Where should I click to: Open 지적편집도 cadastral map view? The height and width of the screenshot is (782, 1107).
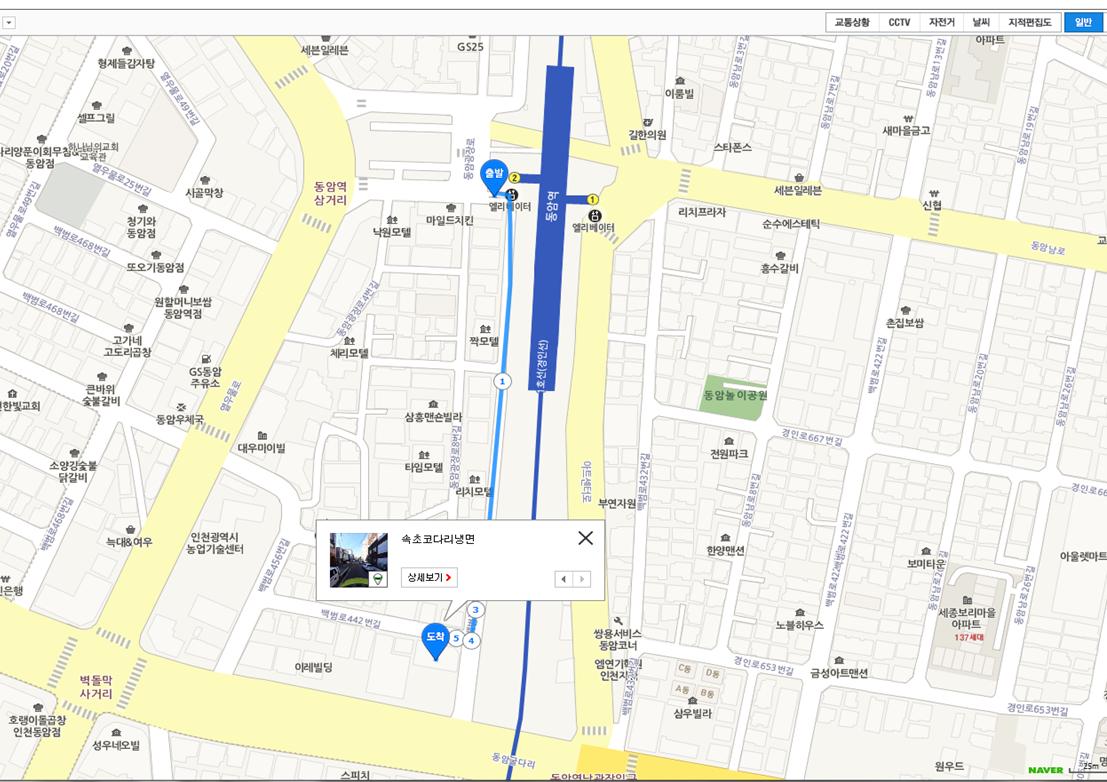[x=1030, y=22]
